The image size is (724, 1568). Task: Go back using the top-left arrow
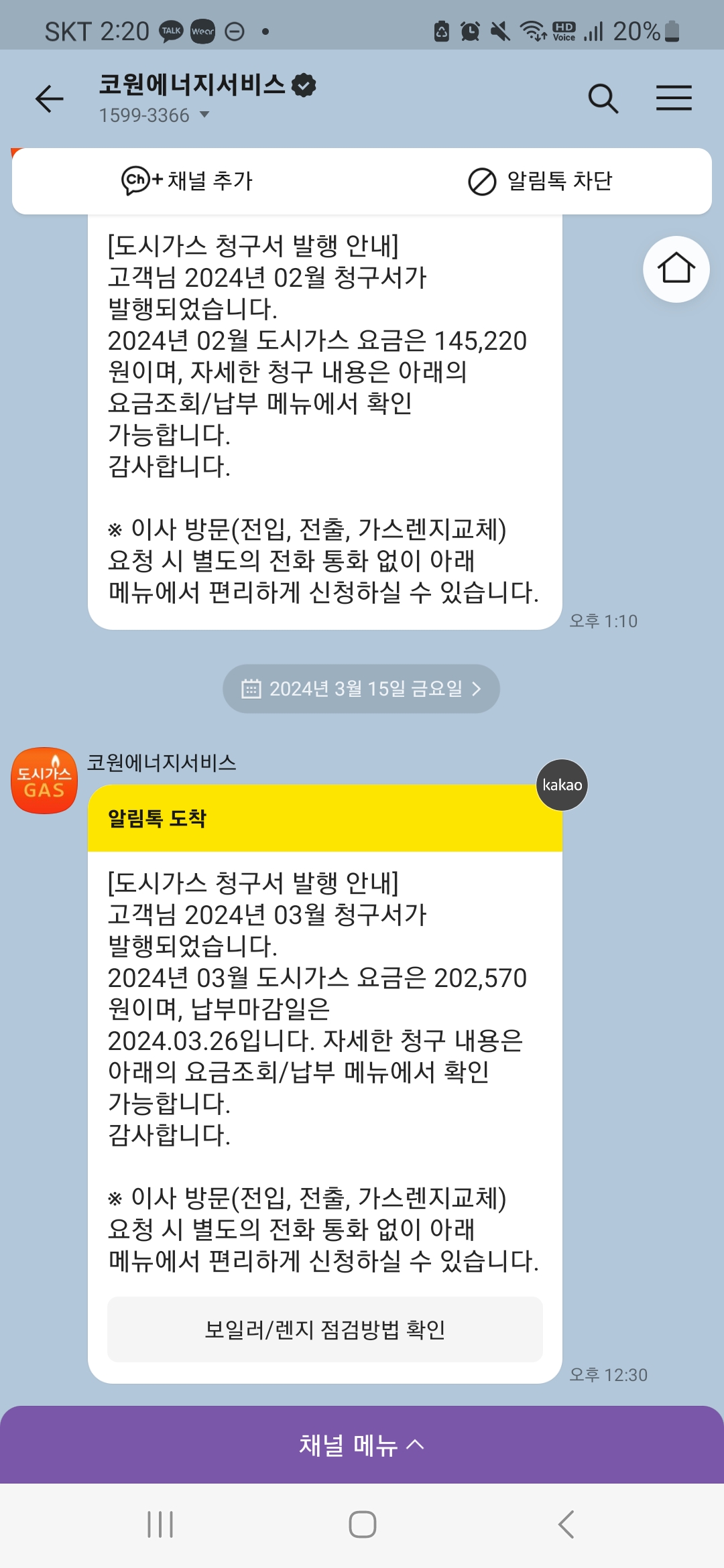[50, 99]
